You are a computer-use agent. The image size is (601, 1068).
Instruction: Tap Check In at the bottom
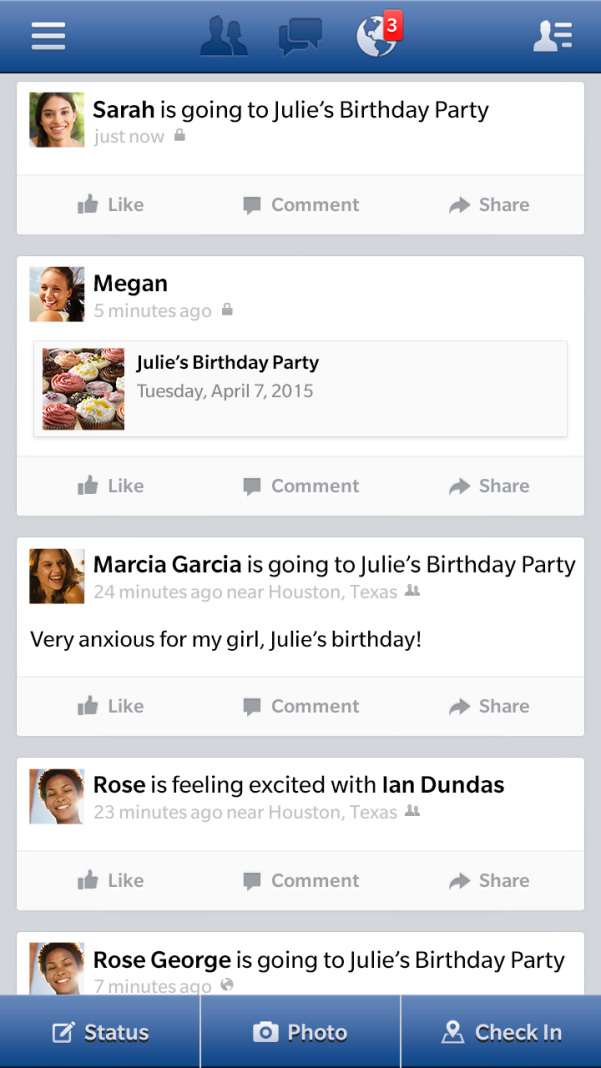tap(501, 1032)
